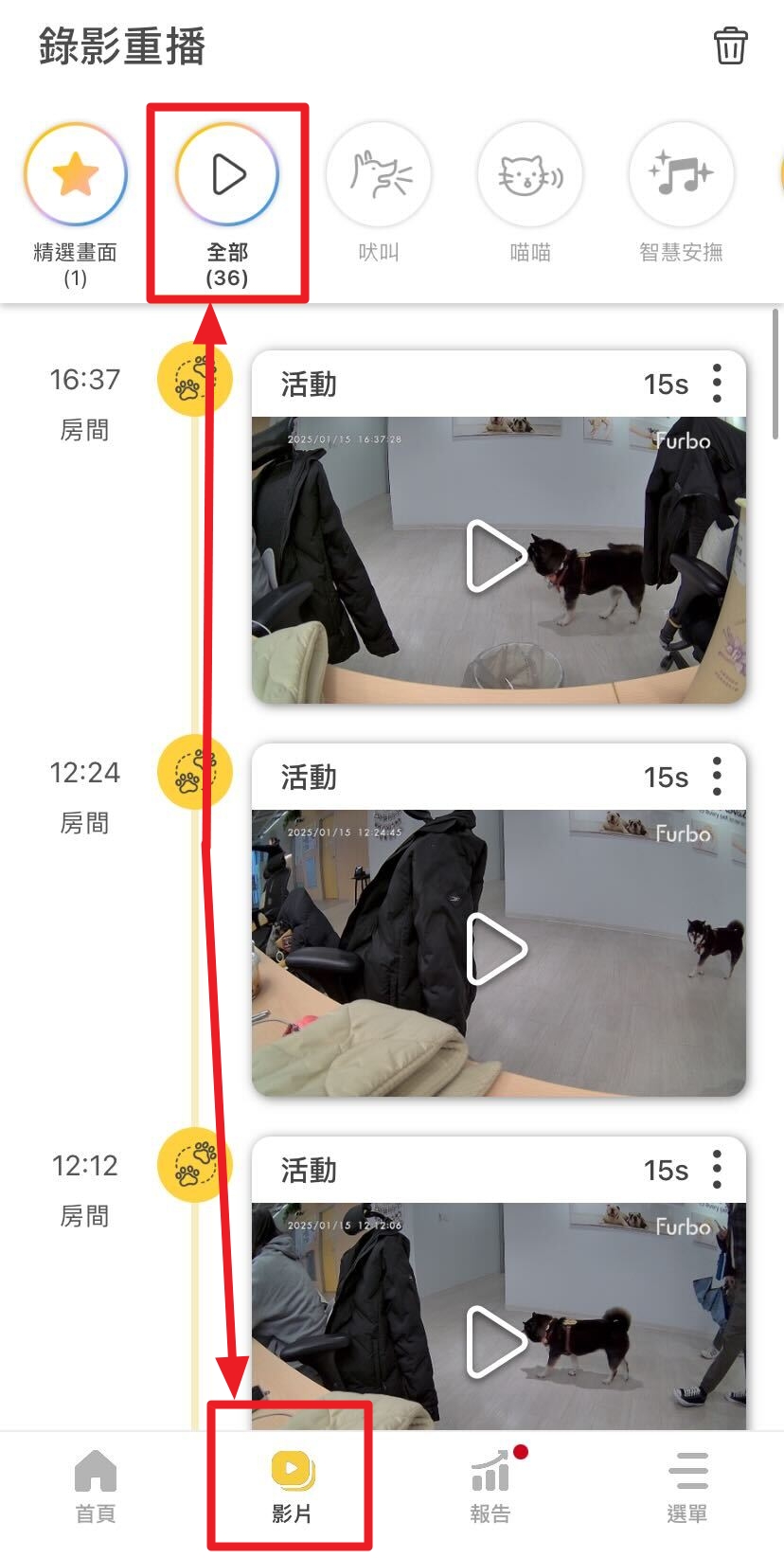Open the 選單 menu tab
784x1558 pixels.
[x=687, y=1483]
